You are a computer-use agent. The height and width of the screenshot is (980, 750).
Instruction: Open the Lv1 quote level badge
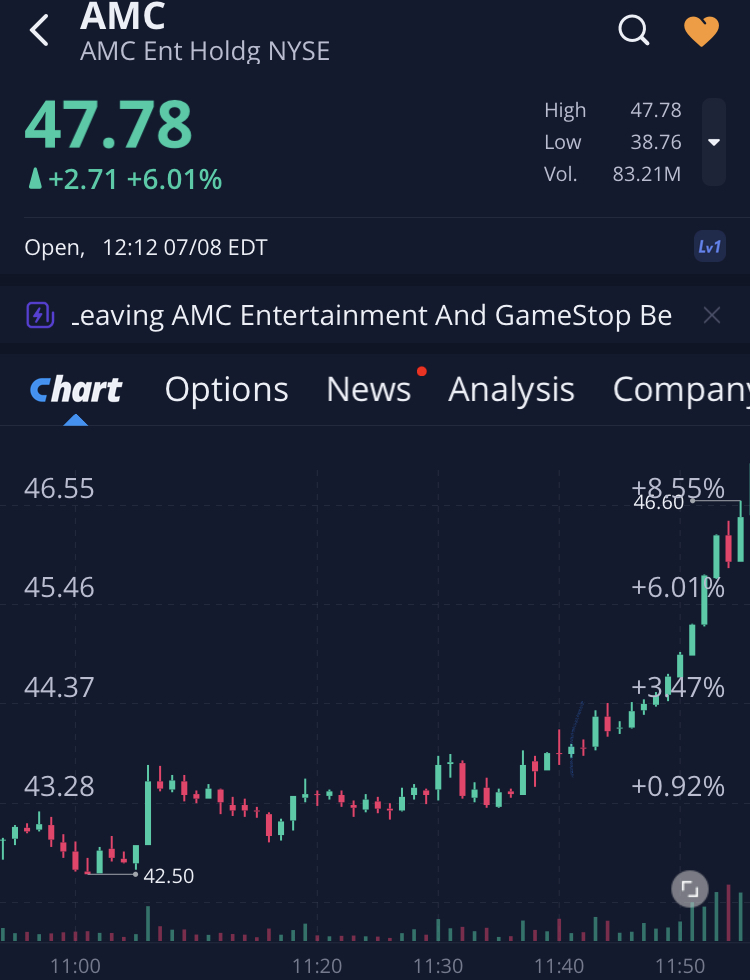(x=709, y=246)
